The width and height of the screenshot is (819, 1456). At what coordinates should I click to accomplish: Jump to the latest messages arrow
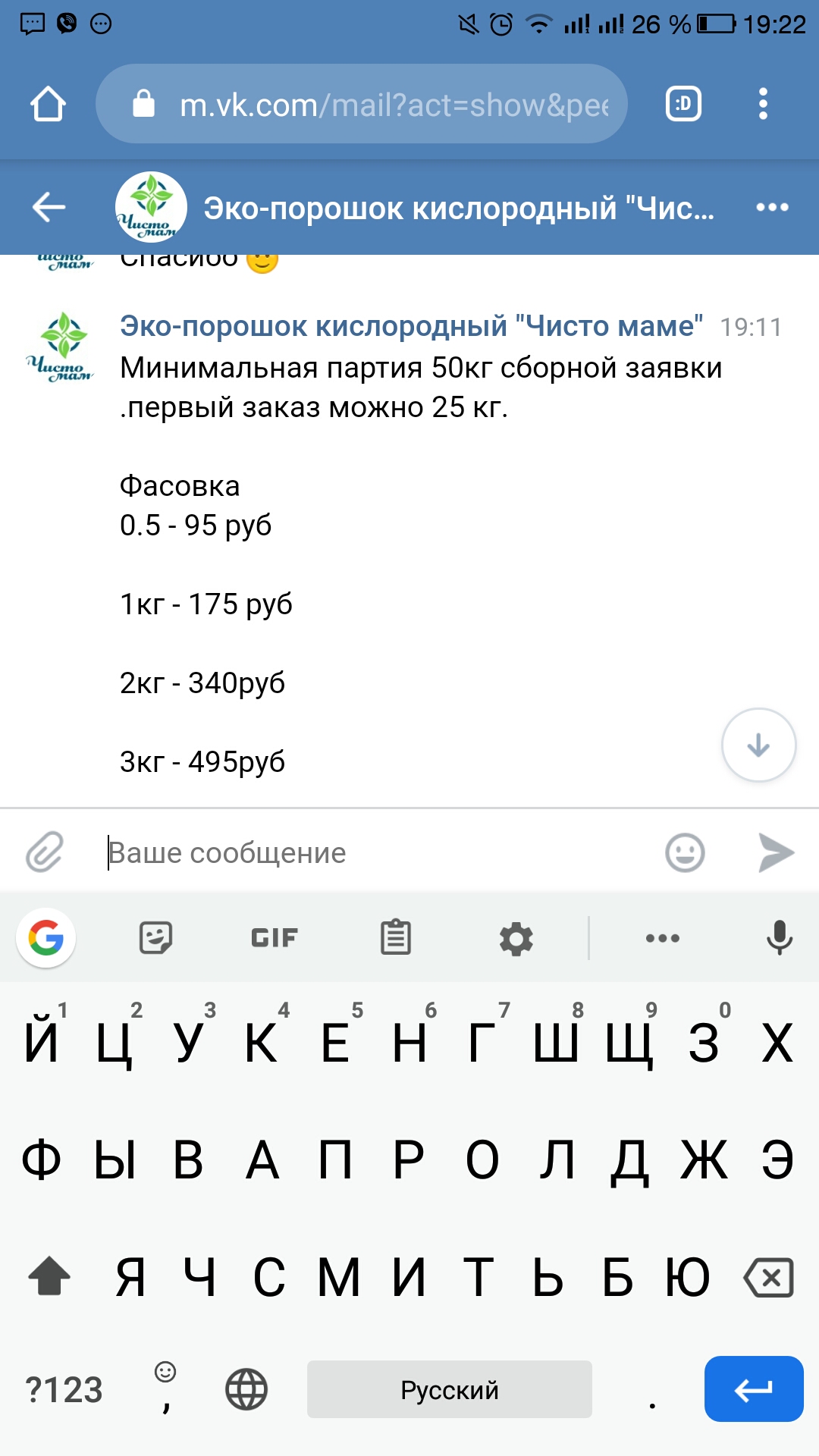pyautogui.click(x=758, y=745)
